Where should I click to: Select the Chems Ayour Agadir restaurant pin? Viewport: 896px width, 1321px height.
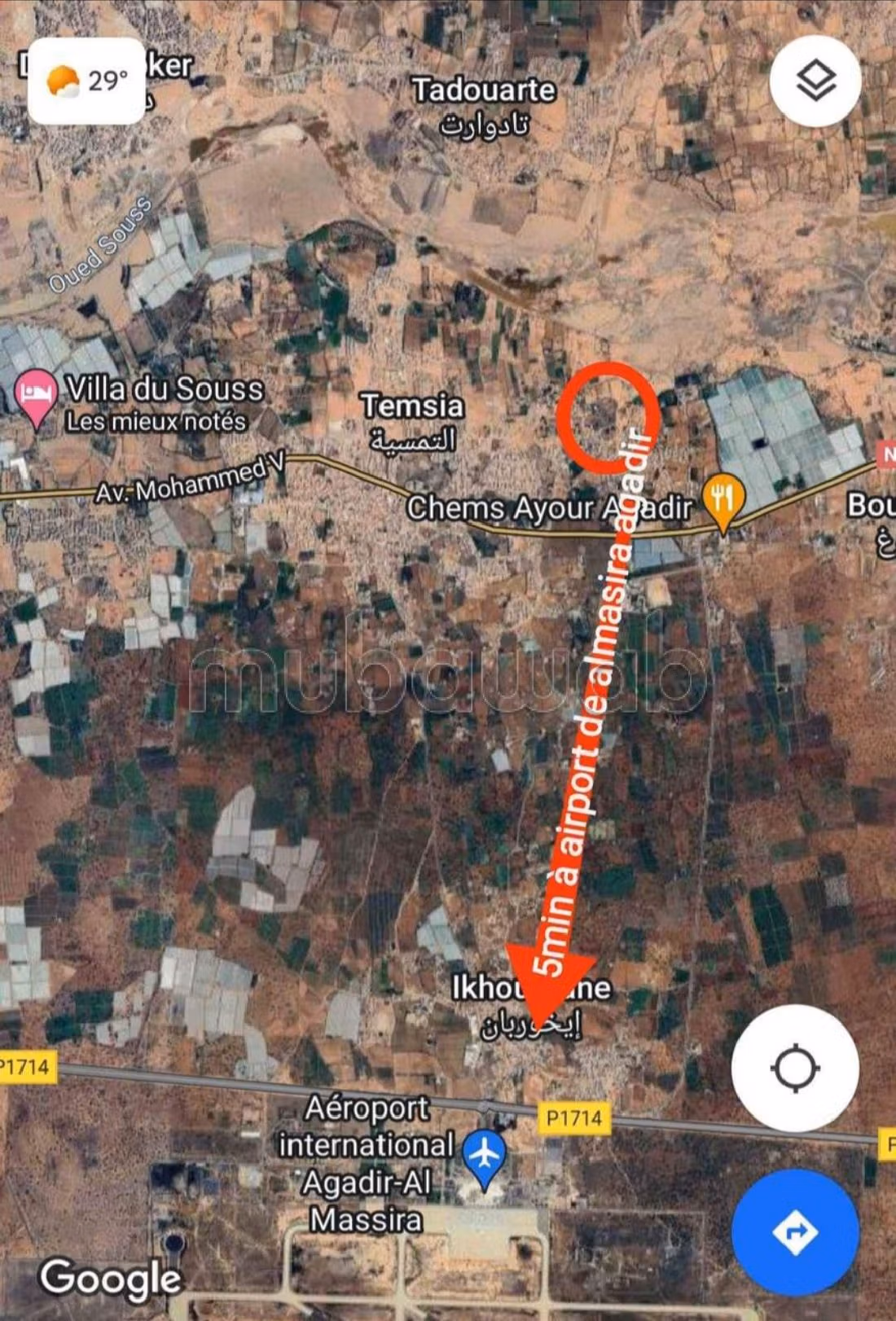(723, 500)
